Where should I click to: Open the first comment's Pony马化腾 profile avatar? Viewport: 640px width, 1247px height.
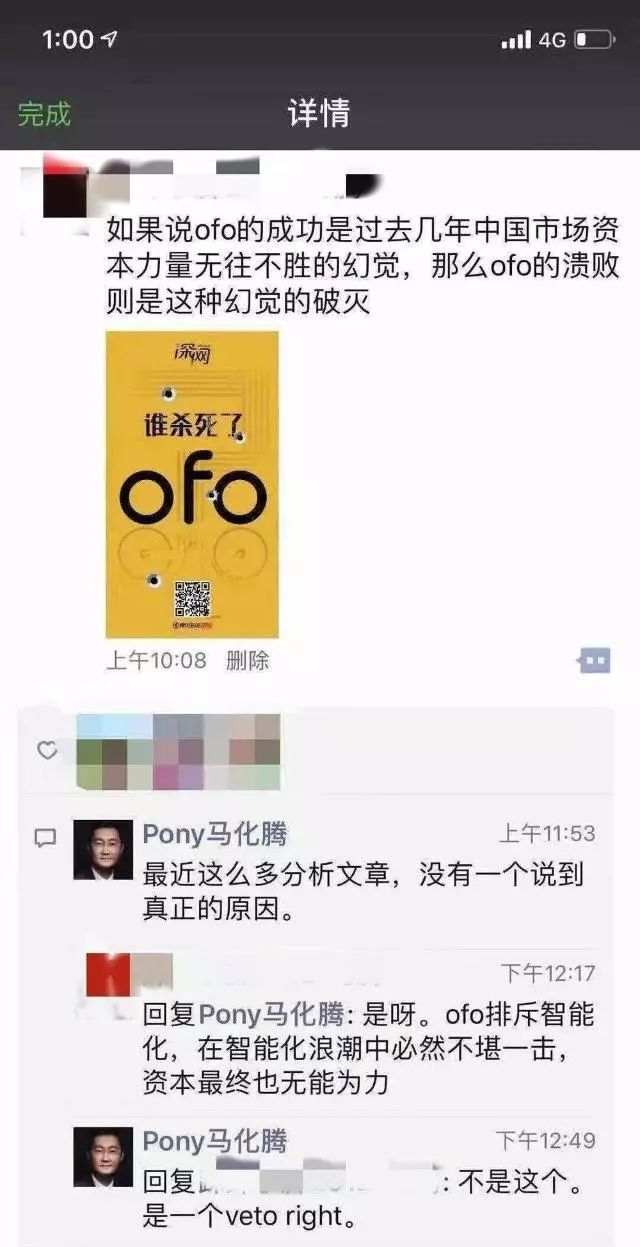pyautogui.click(x=103, y=850)
